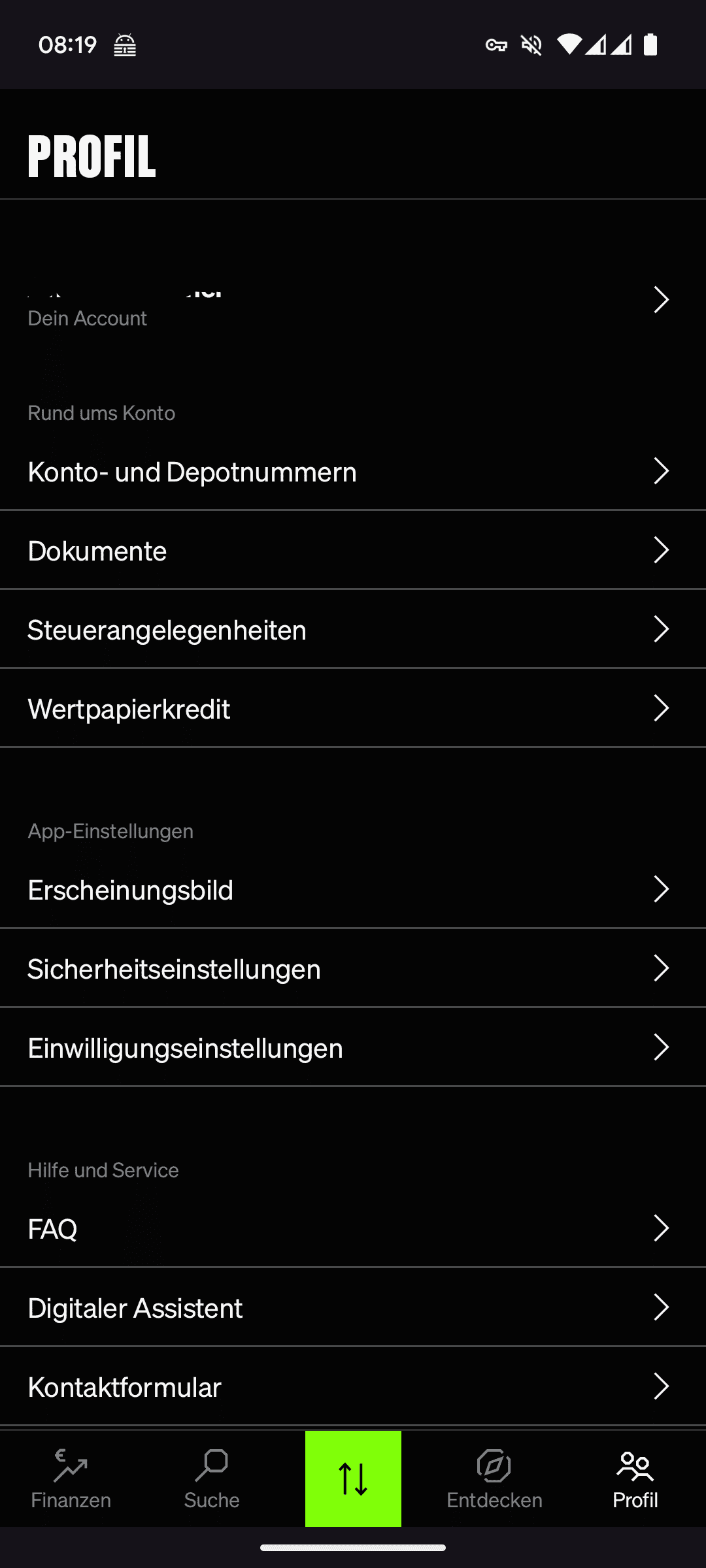Open the Dein Account row
The image size is (706, 1568).
pos(353,301)
